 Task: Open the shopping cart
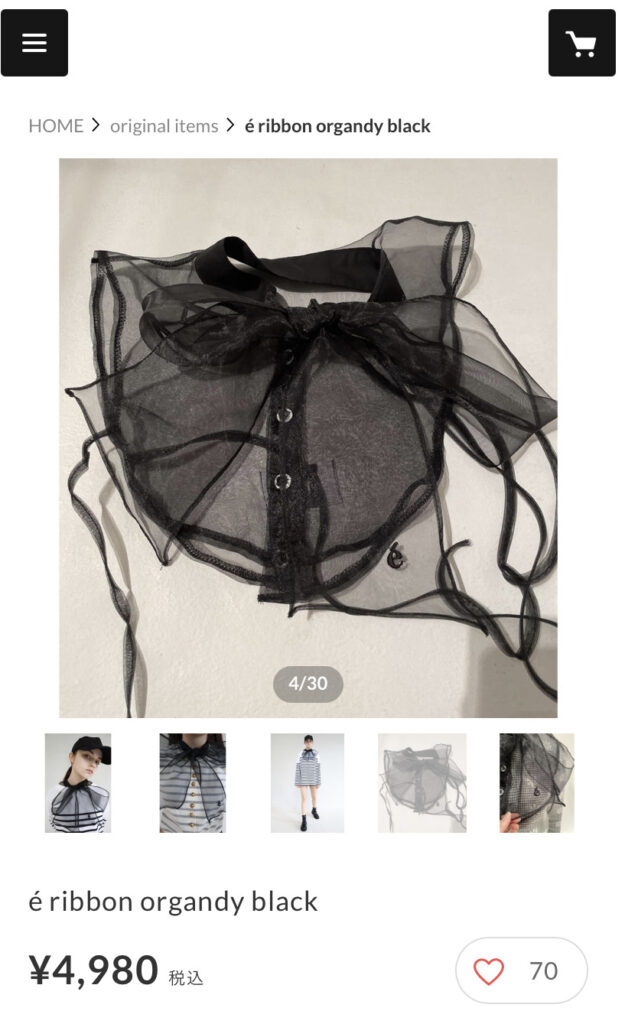(x=581, y=43)
